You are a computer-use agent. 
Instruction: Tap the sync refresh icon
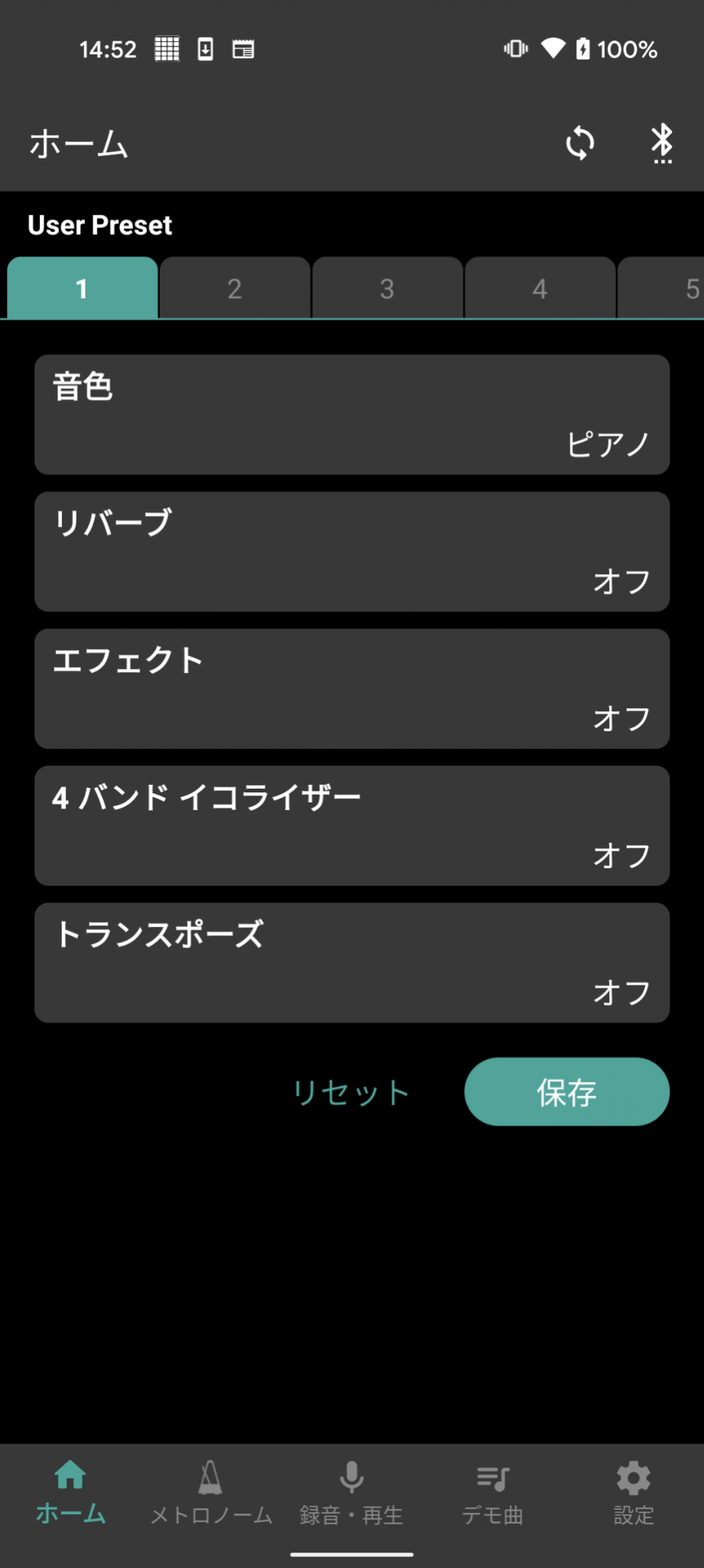(580, 143)
